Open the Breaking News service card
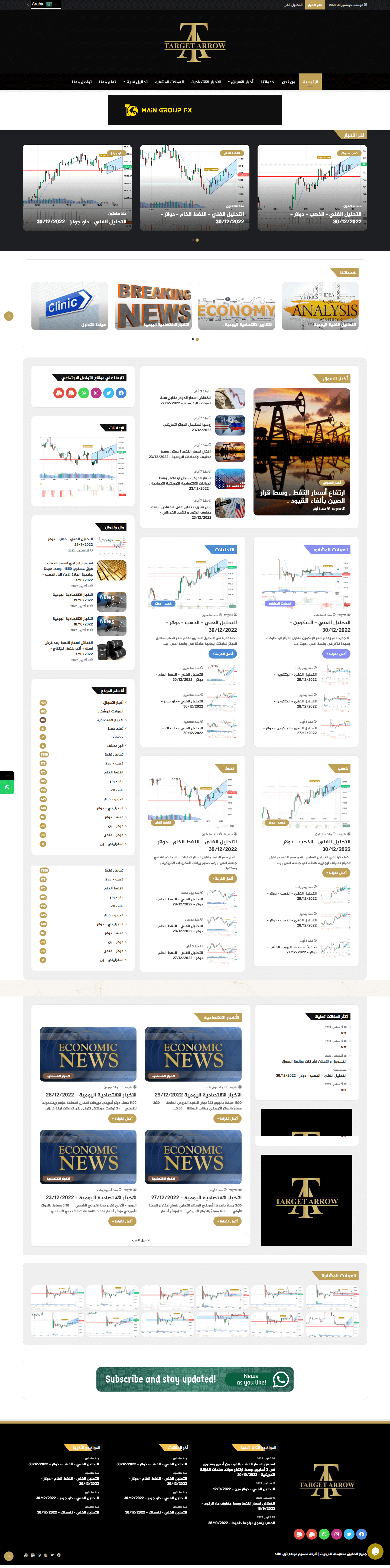 click(154, 306)
